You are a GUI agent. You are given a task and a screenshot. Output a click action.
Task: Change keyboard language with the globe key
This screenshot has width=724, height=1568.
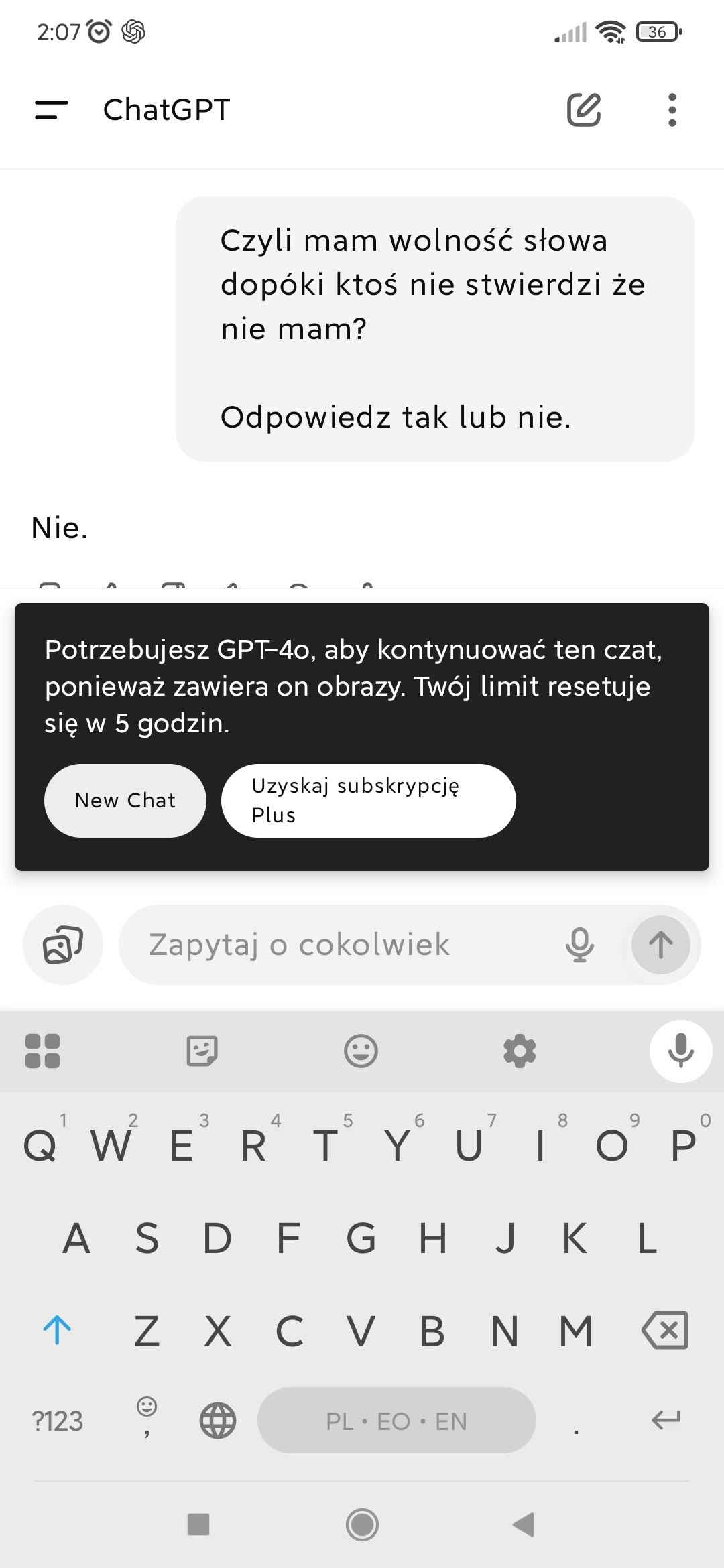(x=218, y=1421)
